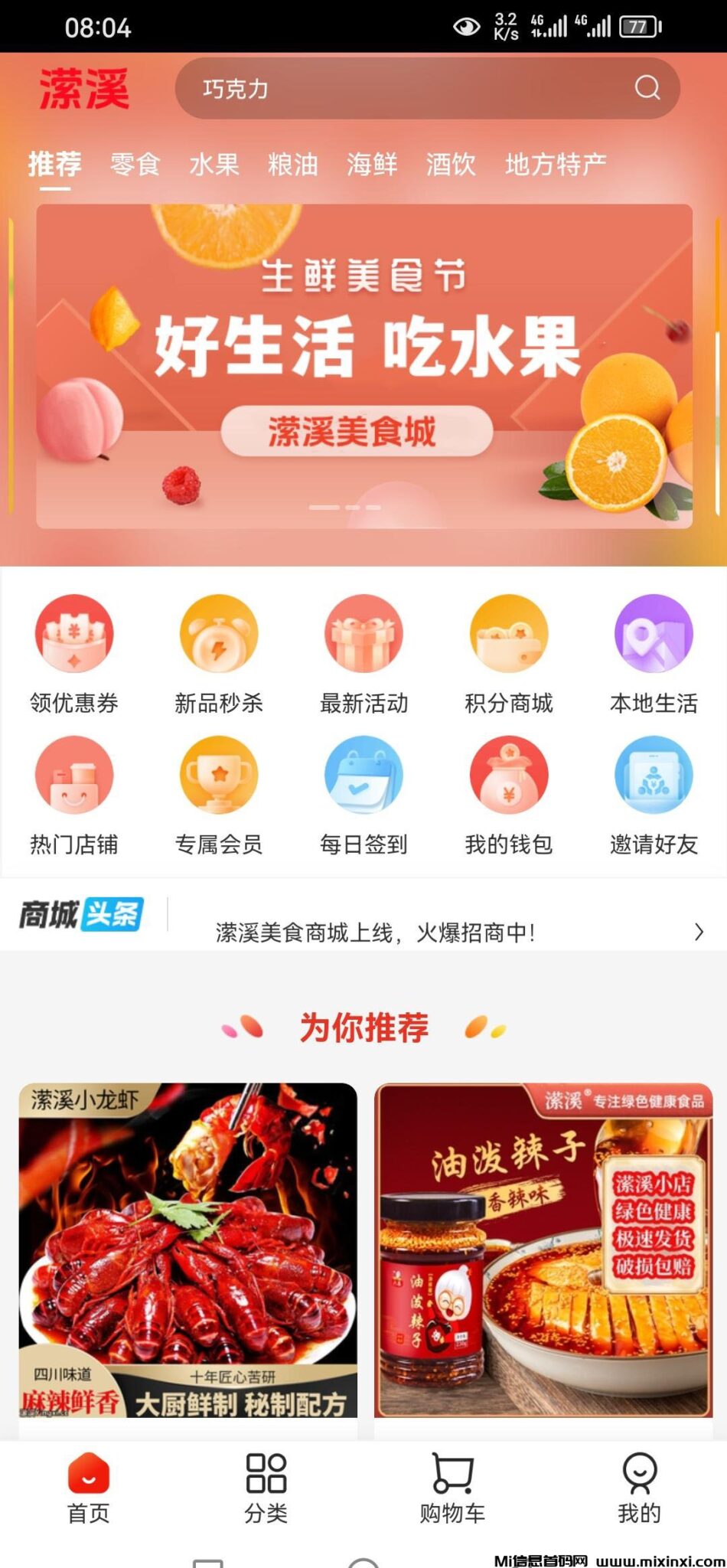Screen dimensions: 727x1568
Task: Open the 生鲜美食节 banner
Action: (x=364, y=366)
